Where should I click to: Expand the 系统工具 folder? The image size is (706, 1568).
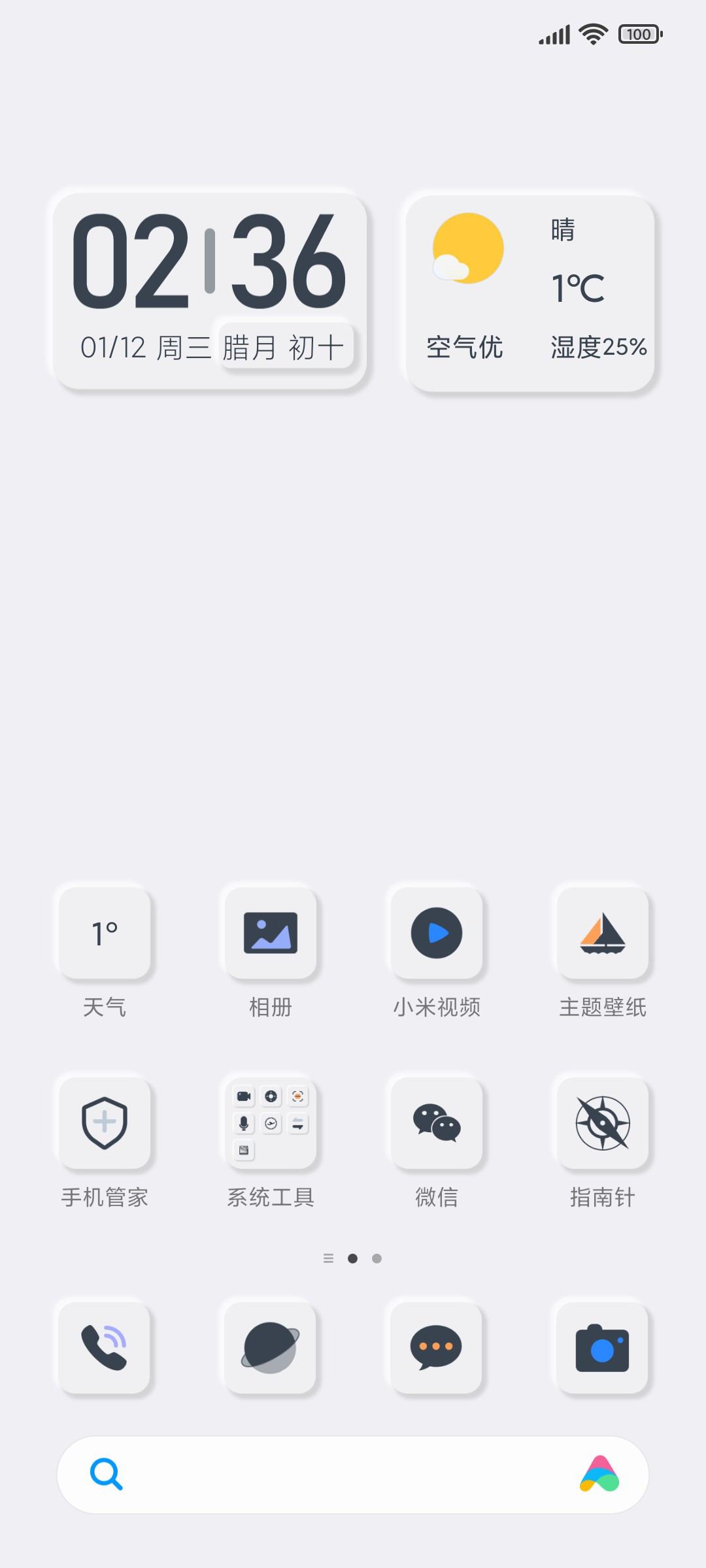click(271, 1123)
